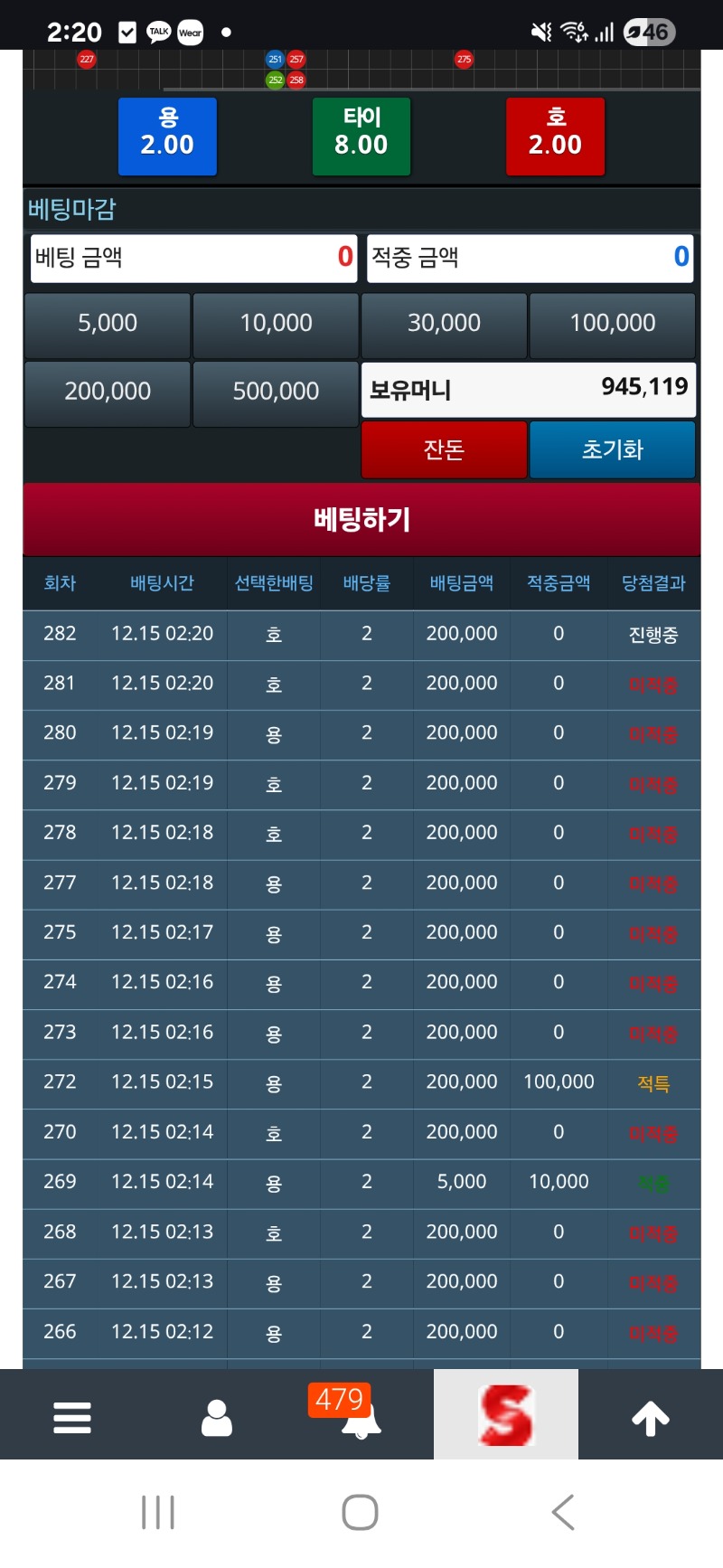Viewport: 723px width, 1568px height.
Task: Add 5,000 to the bet amount
Action: coord(108,324)
